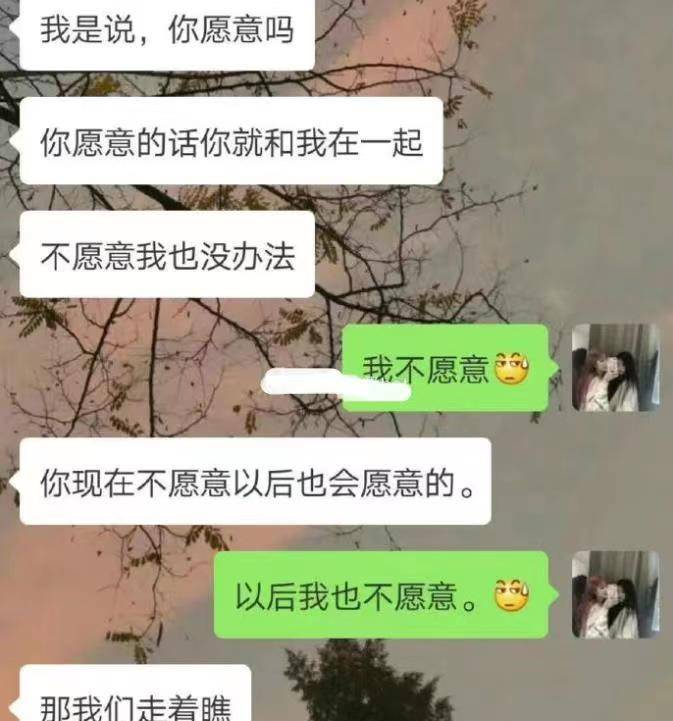Screen dimensions: 673x721
Task: Open sender's avatar beside "我不愿意" message
Action: pos(615,368)
